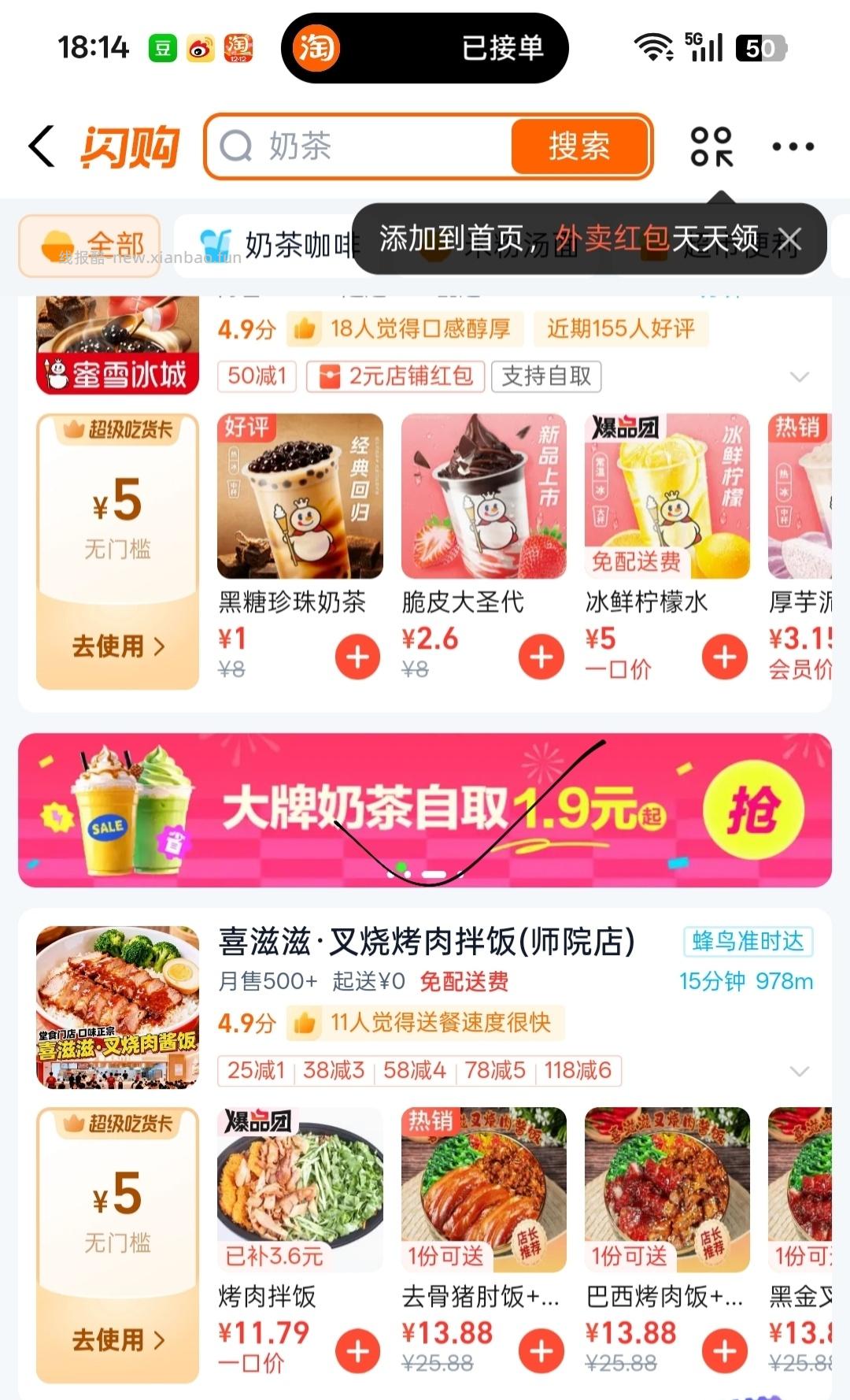
Task: Use the ¥5 coupon under 蜜雪冰城
Action: tap(118, 646)
